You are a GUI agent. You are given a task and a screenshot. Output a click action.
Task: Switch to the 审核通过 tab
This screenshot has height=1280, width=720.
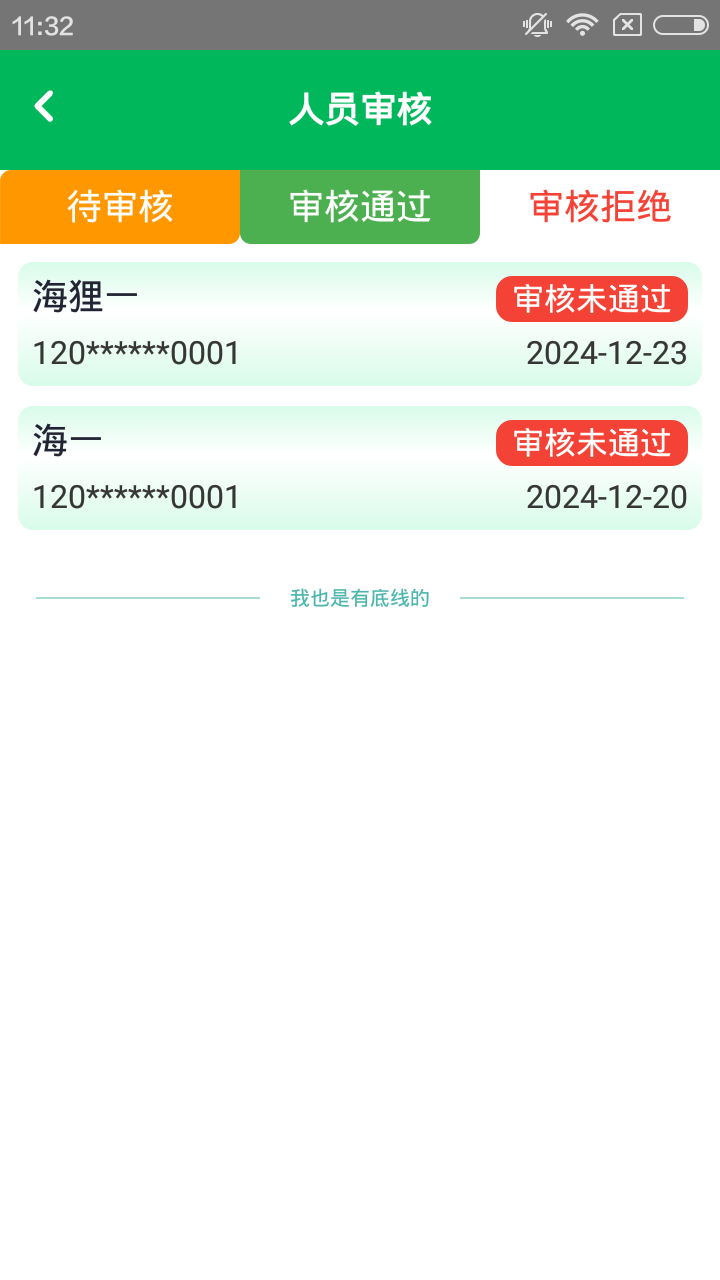pos(359,206)
